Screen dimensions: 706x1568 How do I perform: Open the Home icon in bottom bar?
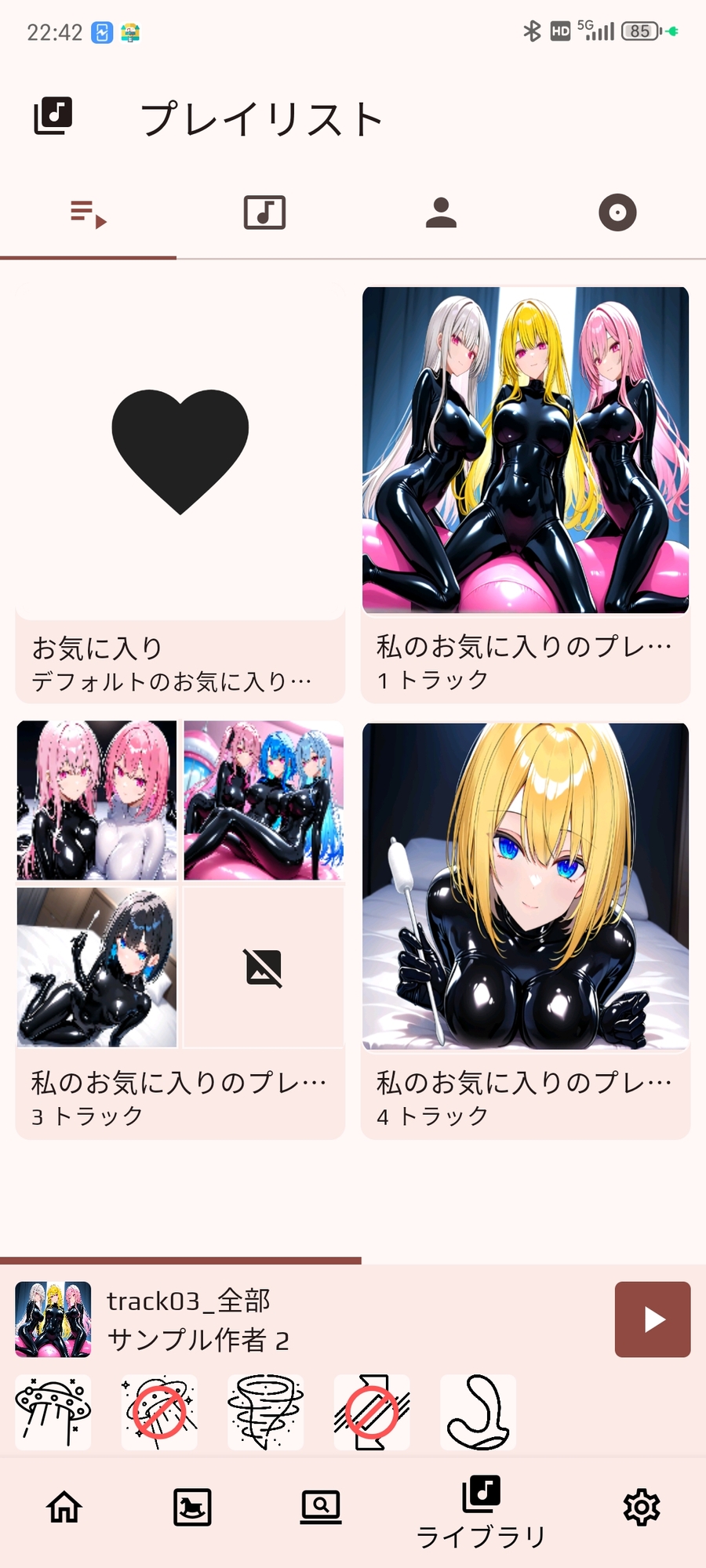64,1507
